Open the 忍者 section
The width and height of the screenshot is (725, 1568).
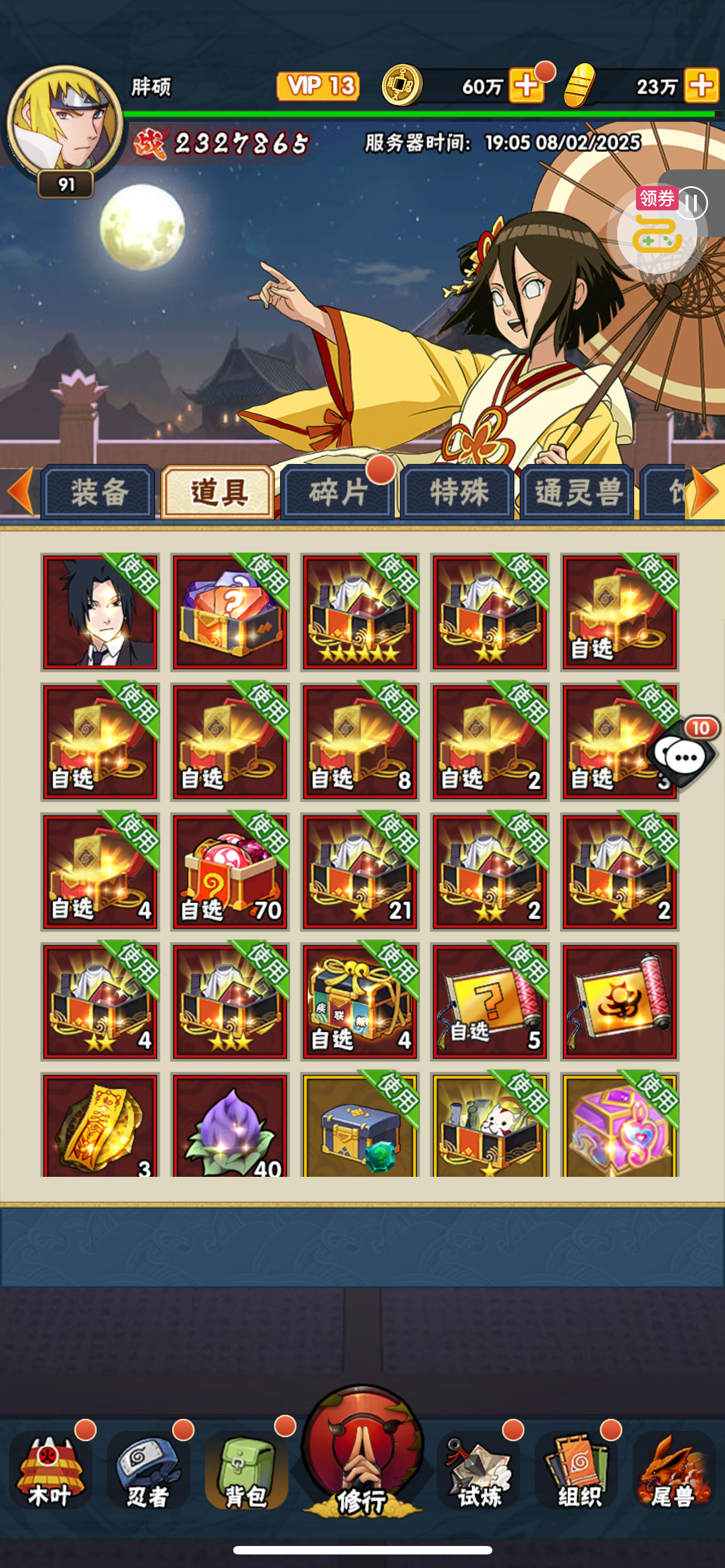(x=148, y=1470)
